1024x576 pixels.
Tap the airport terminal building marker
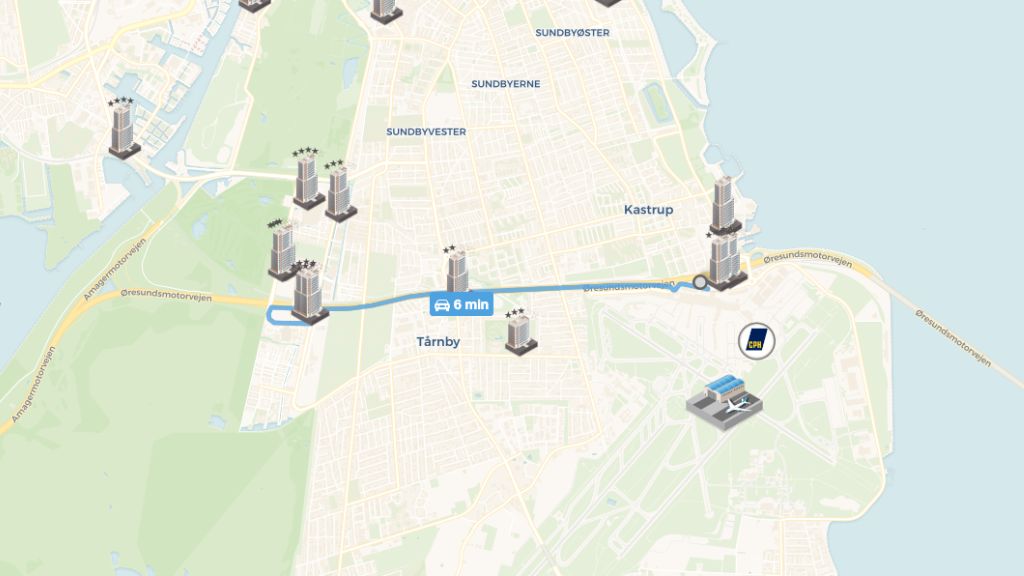click(724, 402)
